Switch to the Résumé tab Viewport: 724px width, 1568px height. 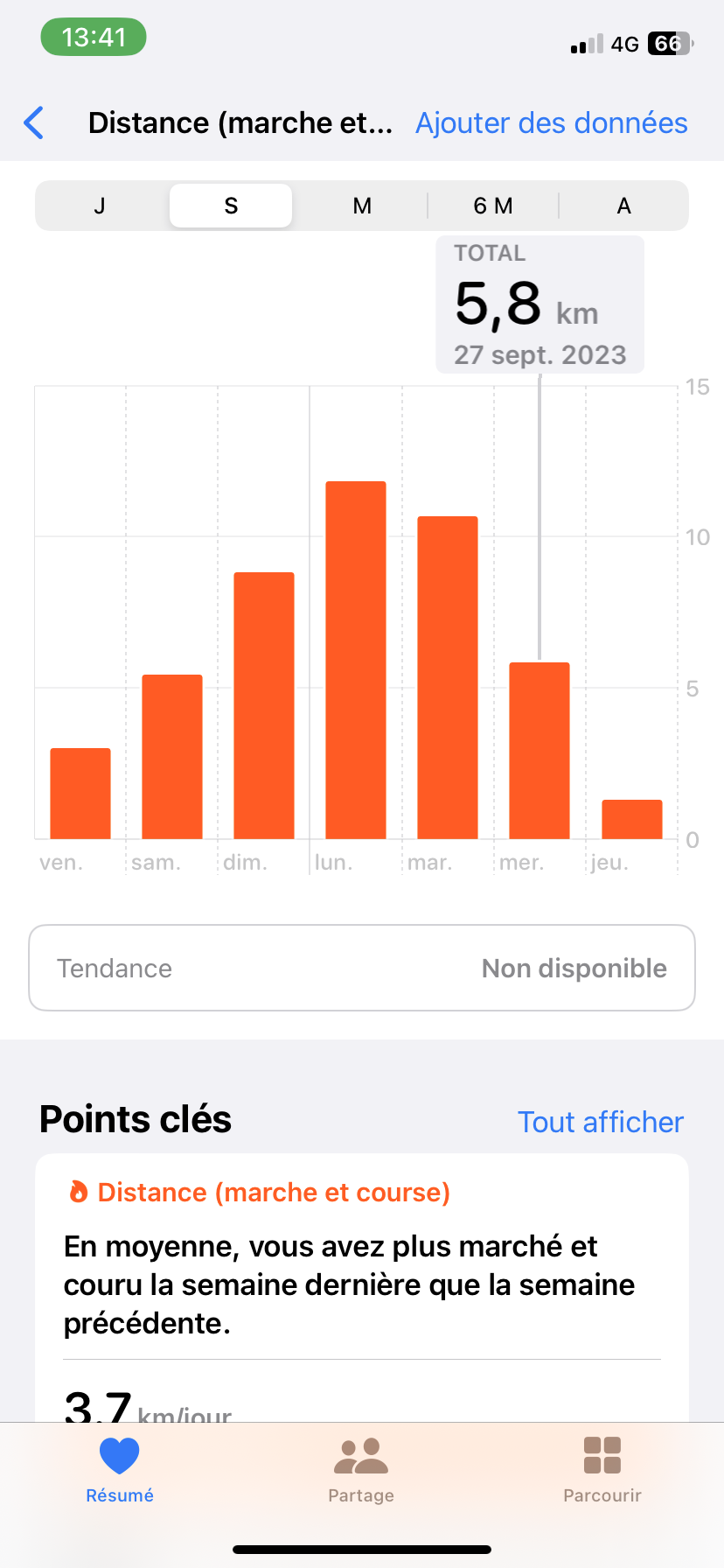120,1470
